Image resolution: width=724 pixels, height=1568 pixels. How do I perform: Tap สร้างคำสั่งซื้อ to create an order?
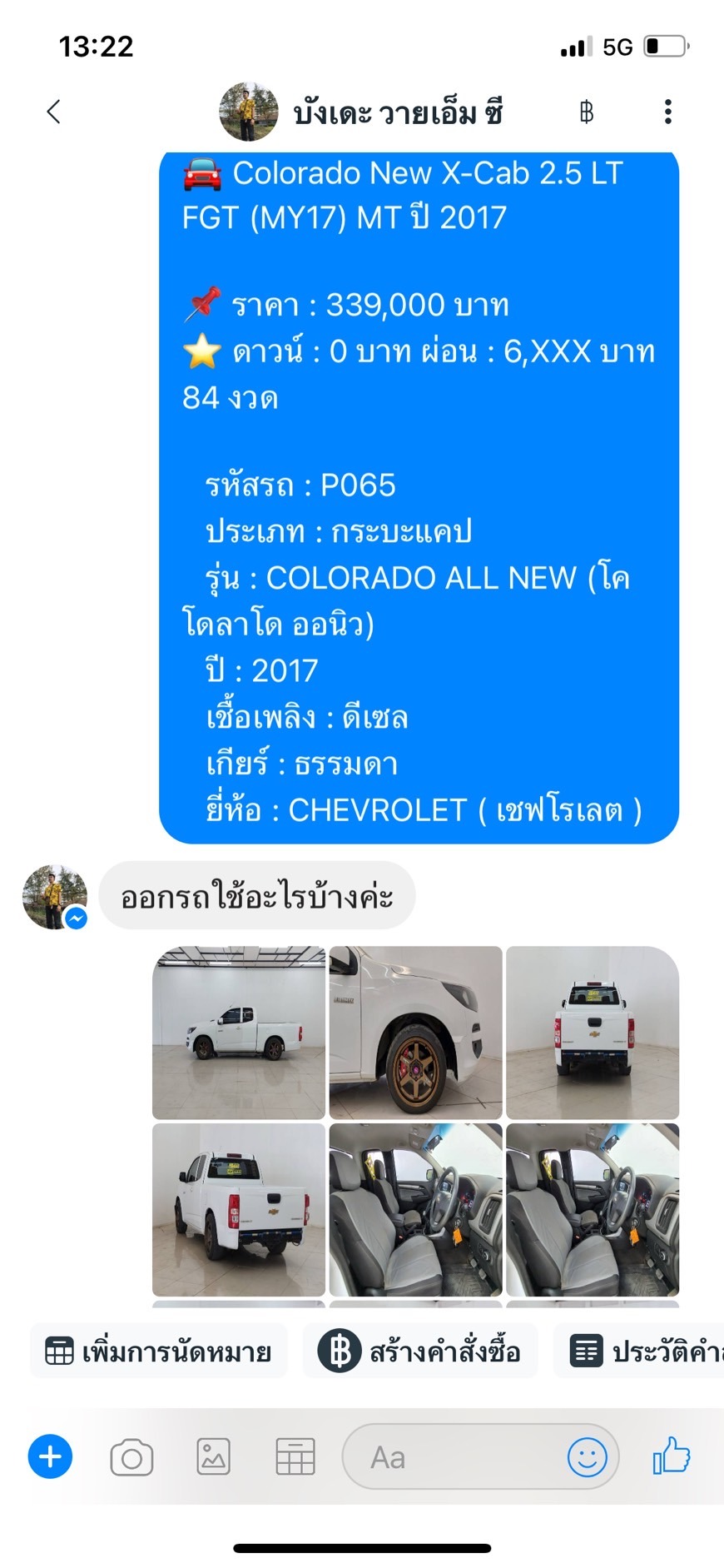click(420, 1351)
